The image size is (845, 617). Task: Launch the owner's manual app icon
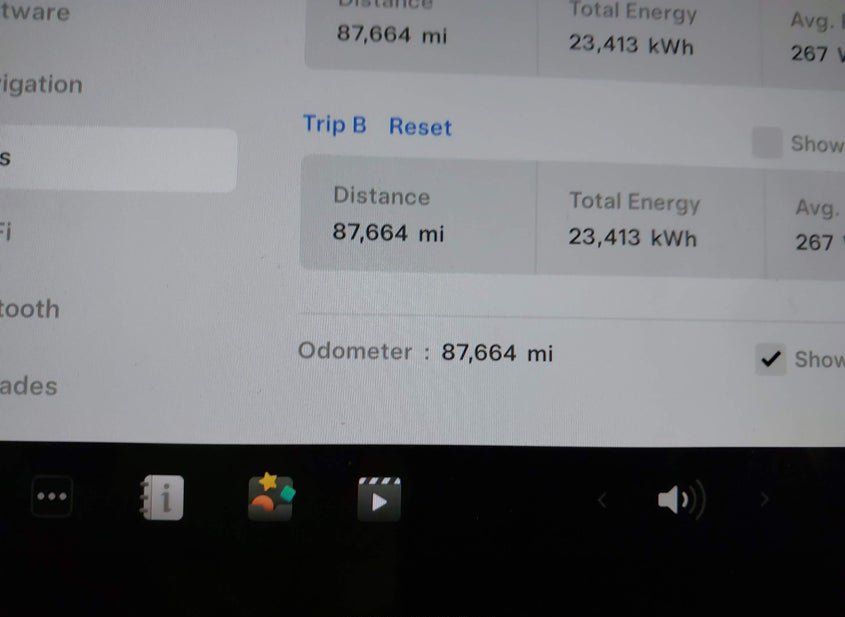pos(162,497)
